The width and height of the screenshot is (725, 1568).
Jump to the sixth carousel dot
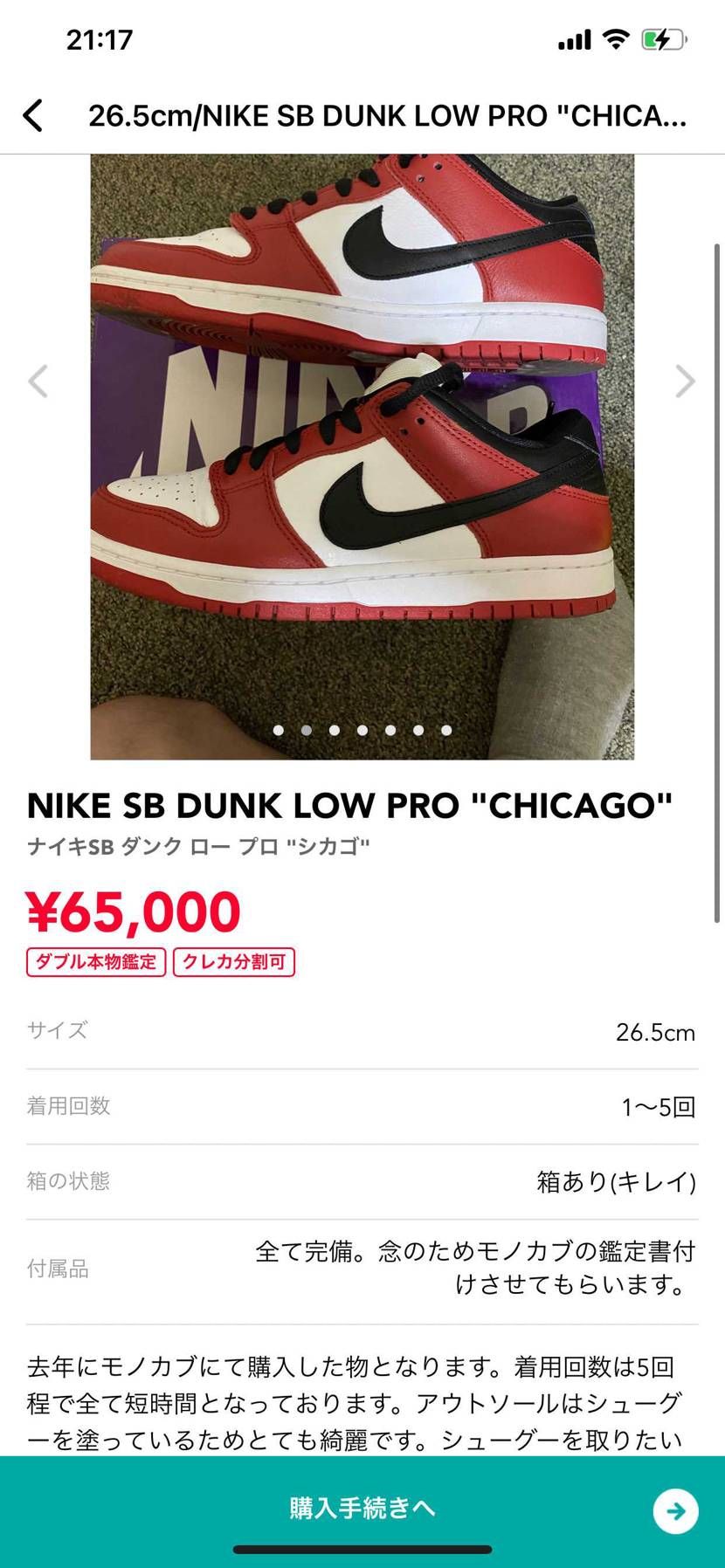coord(418,730)
